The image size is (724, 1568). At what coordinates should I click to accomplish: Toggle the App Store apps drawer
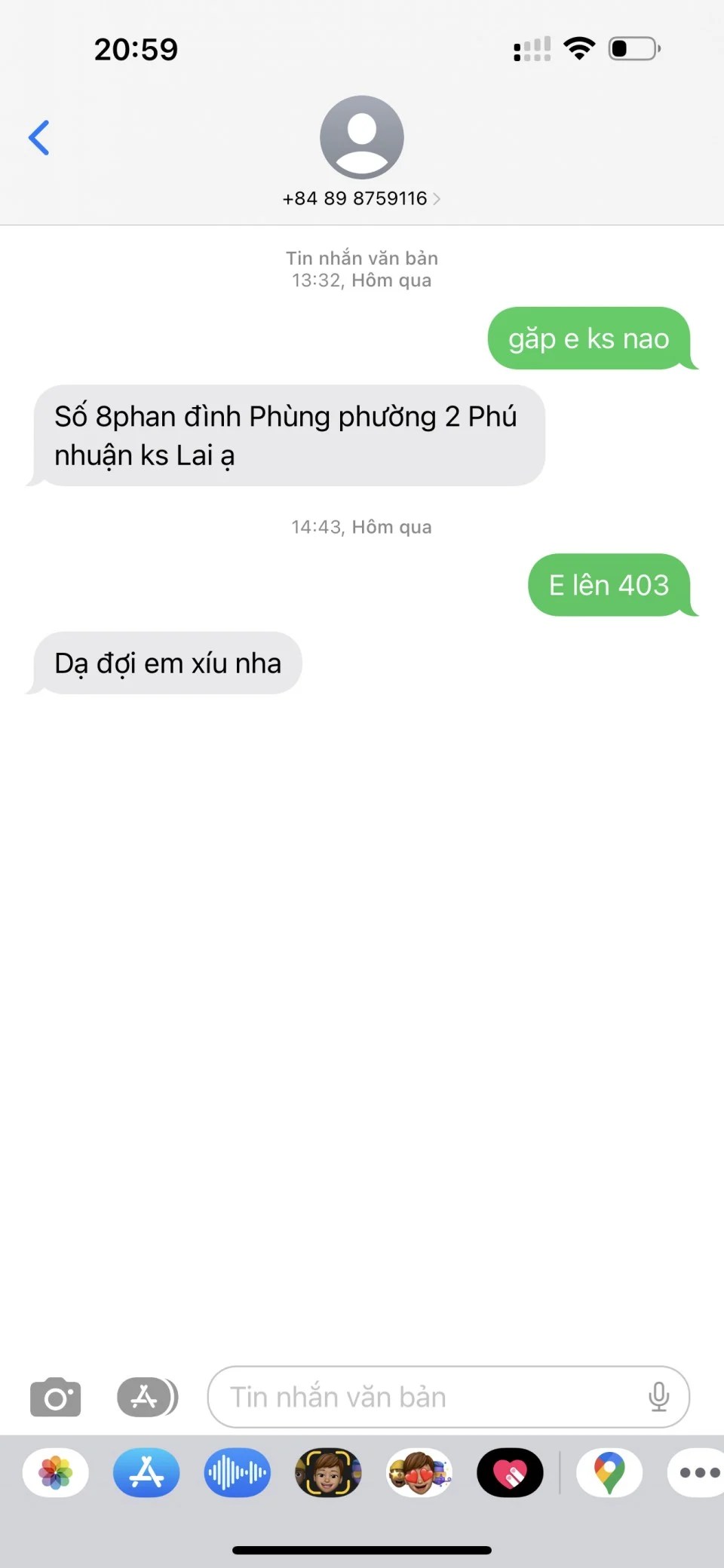coord(147,1397)
